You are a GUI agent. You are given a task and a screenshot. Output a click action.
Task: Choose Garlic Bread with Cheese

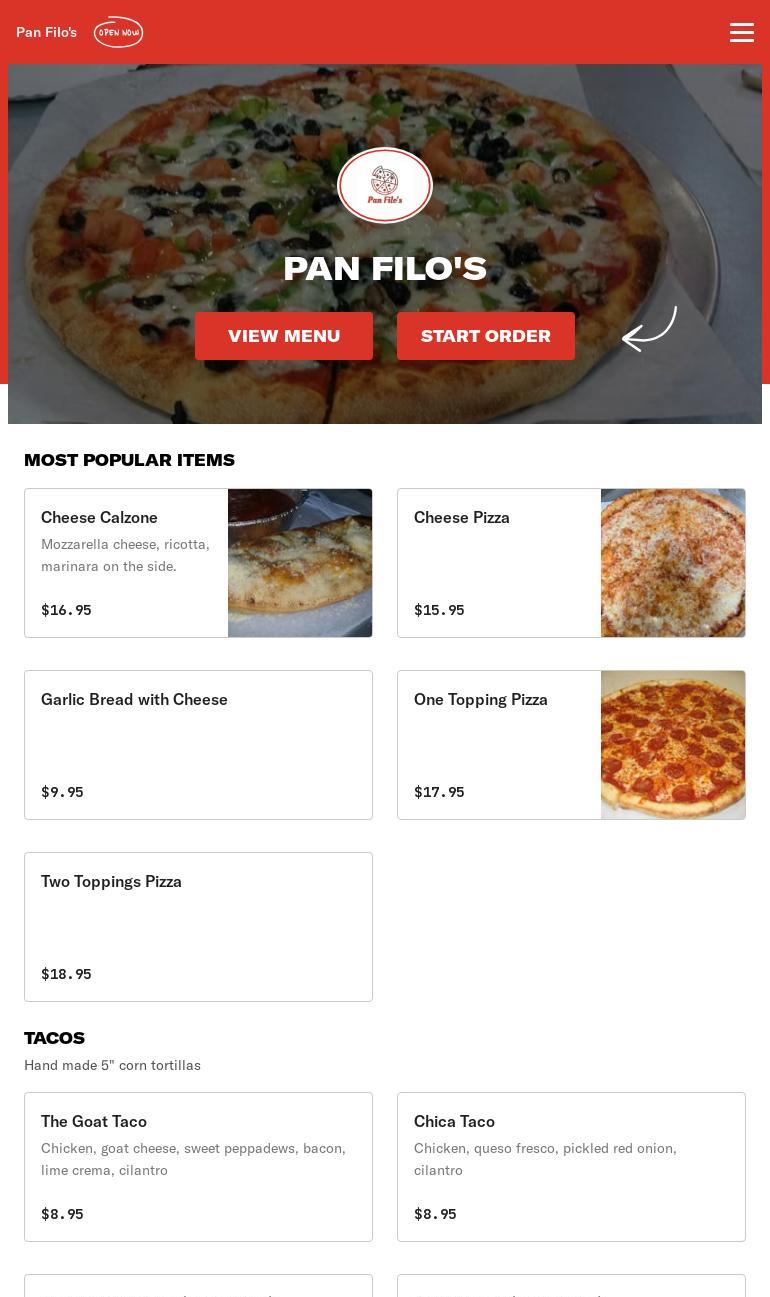pos(198,744)
